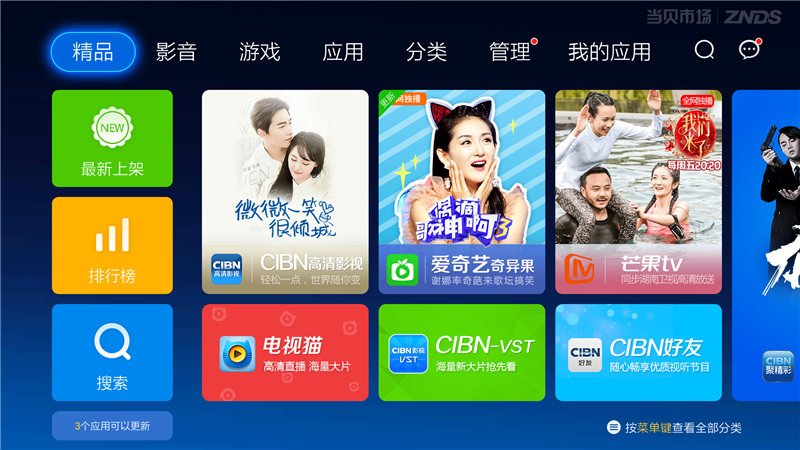Open the messages chat bubble icon
This screenshot has height=450, width=800.
(748, 50)
